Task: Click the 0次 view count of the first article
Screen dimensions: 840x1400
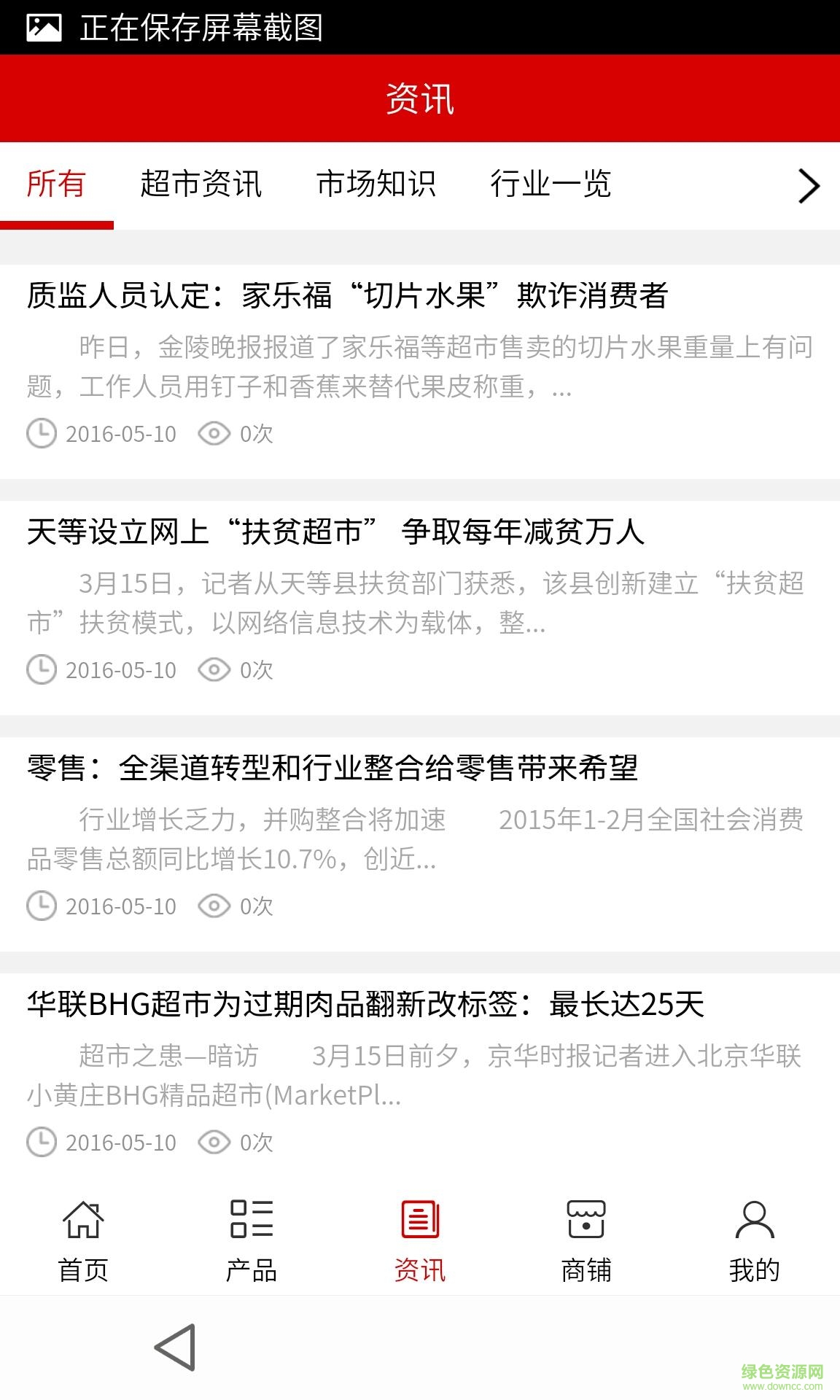Action: tap(257, 434)
